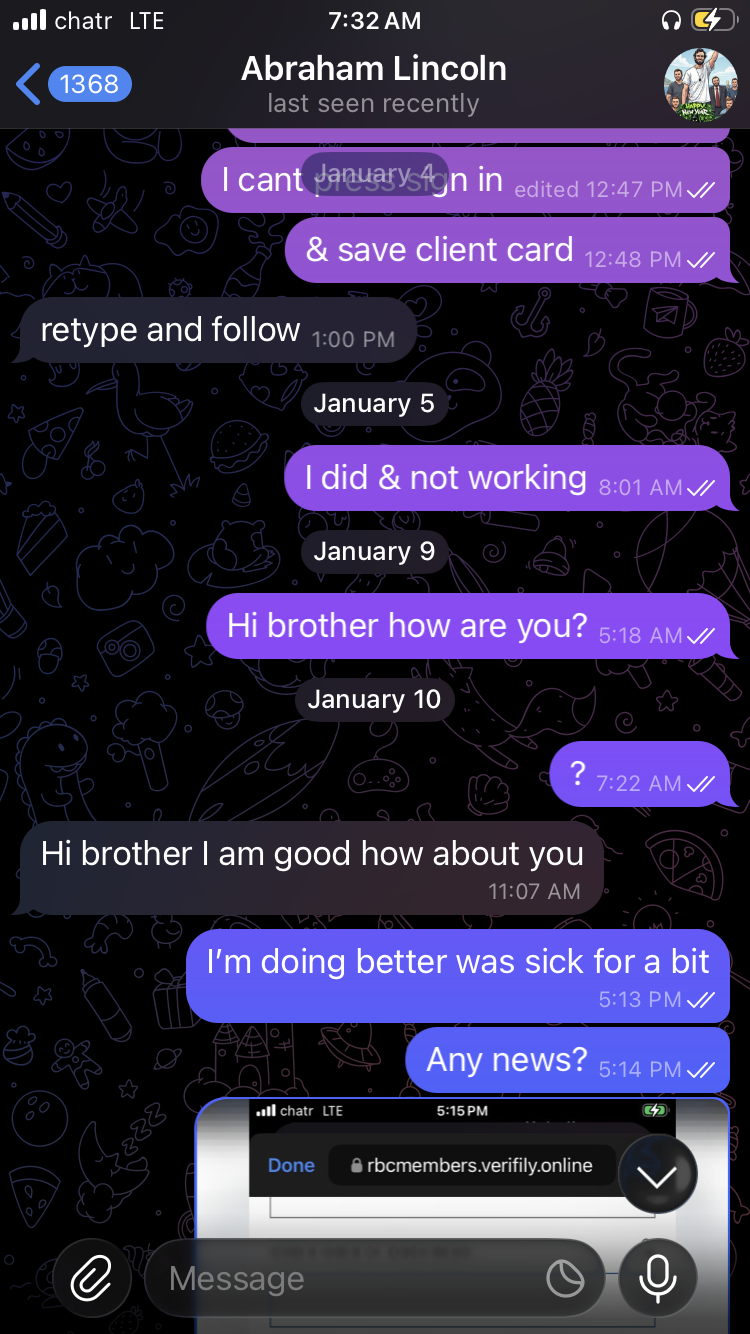Open scheduled messages via the clock icon
This screenshot has width=750, height=1334.
[x=566, y=1277]
